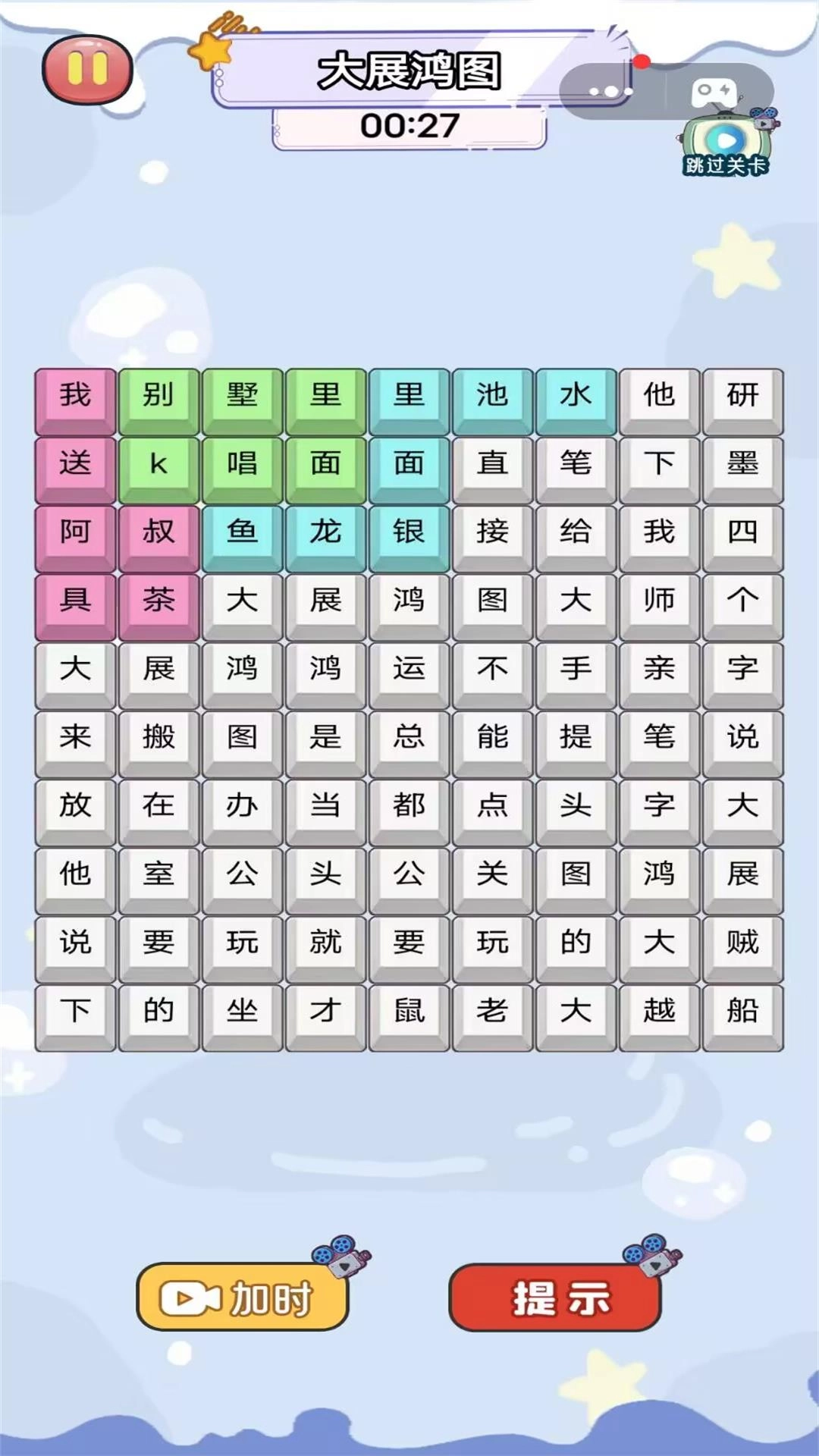Tap the 船 tile
Image resolution: width=819 pixels, height=1456 pixels.
point(742,1010)
